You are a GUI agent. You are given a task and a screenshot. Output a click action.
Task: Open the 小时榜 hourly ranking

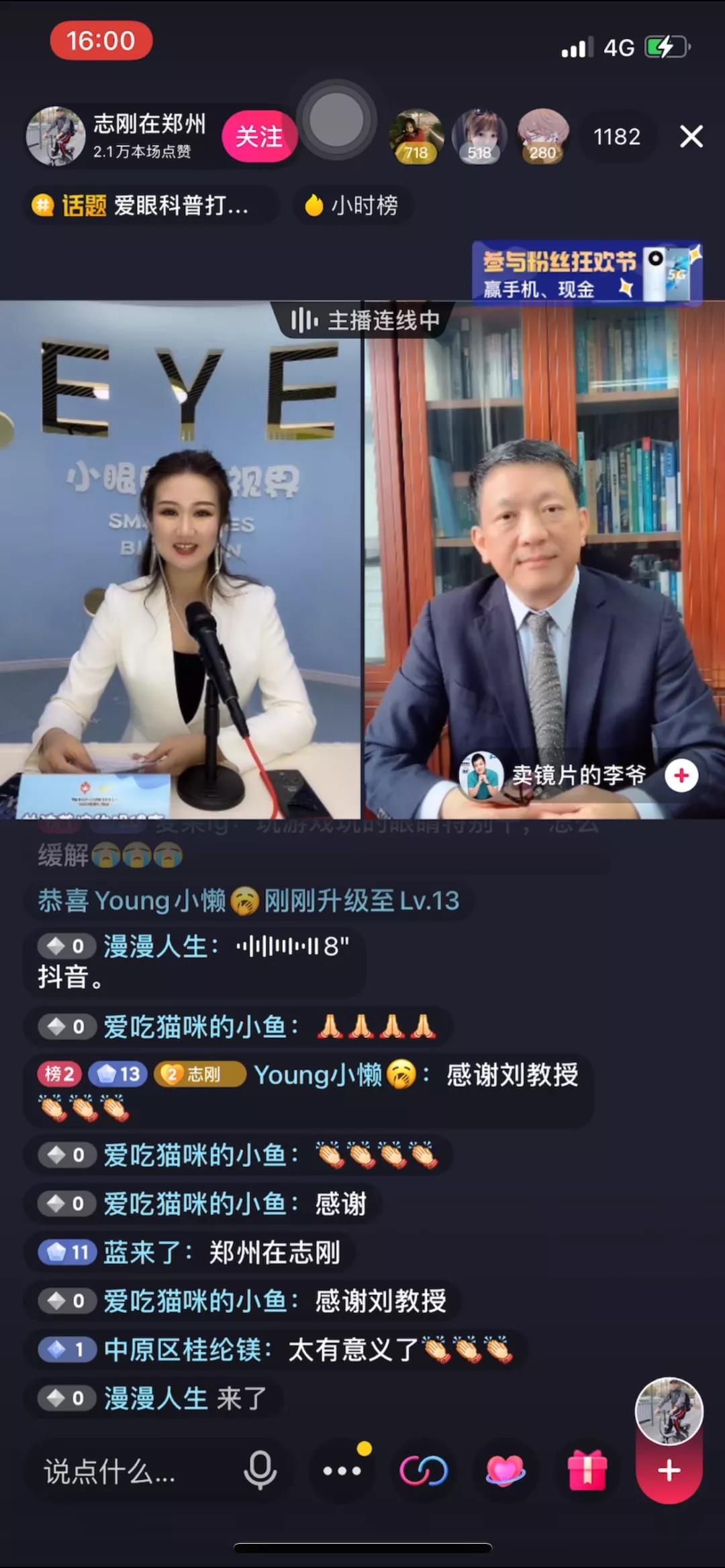353,205
